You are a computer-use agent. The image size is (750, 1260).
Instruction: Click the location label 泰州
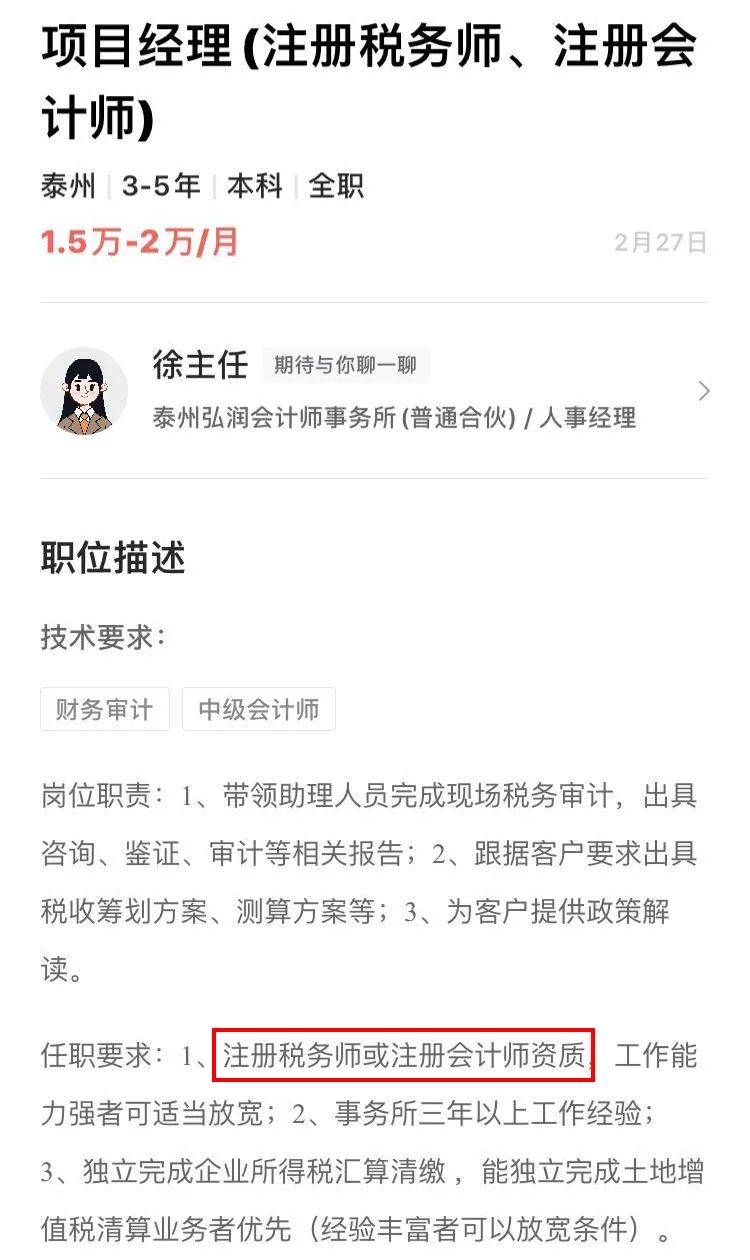coord(64,186)
